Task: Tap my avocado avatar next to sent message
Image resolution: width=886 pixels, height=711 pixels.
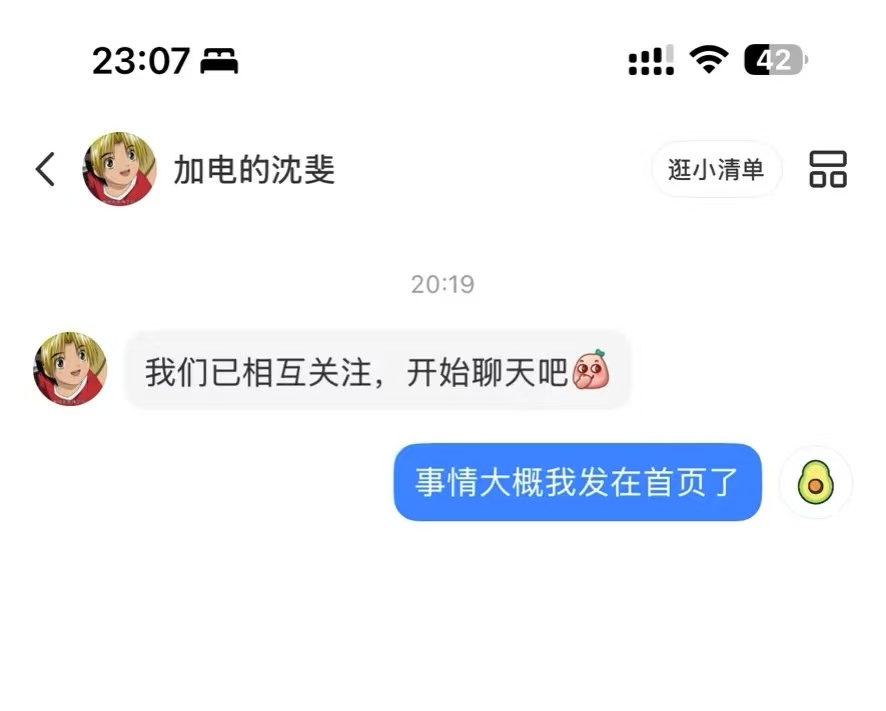Action: (815, 483)
